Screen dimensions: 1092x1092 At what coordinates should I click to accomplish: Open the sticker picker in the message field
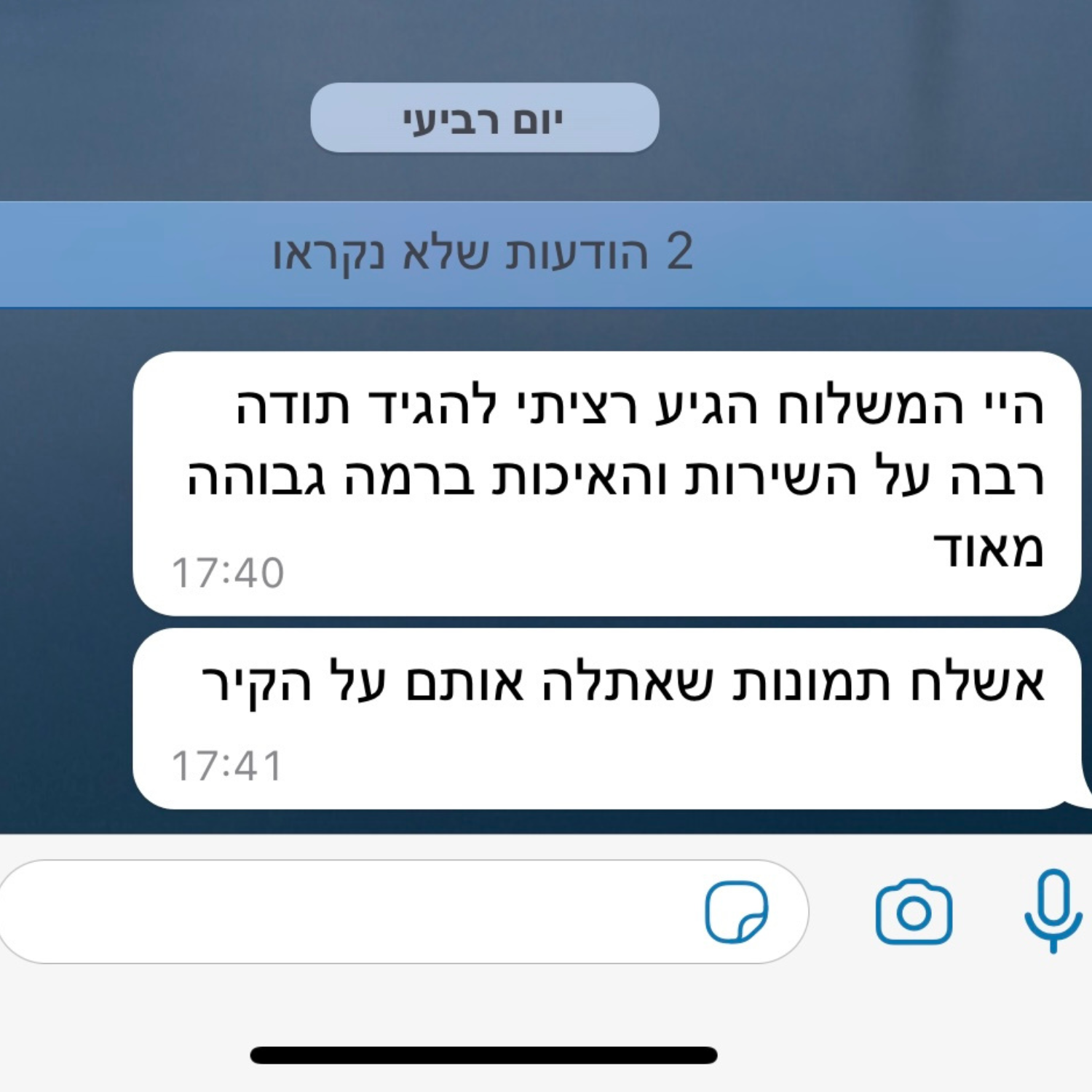(736, 911)
